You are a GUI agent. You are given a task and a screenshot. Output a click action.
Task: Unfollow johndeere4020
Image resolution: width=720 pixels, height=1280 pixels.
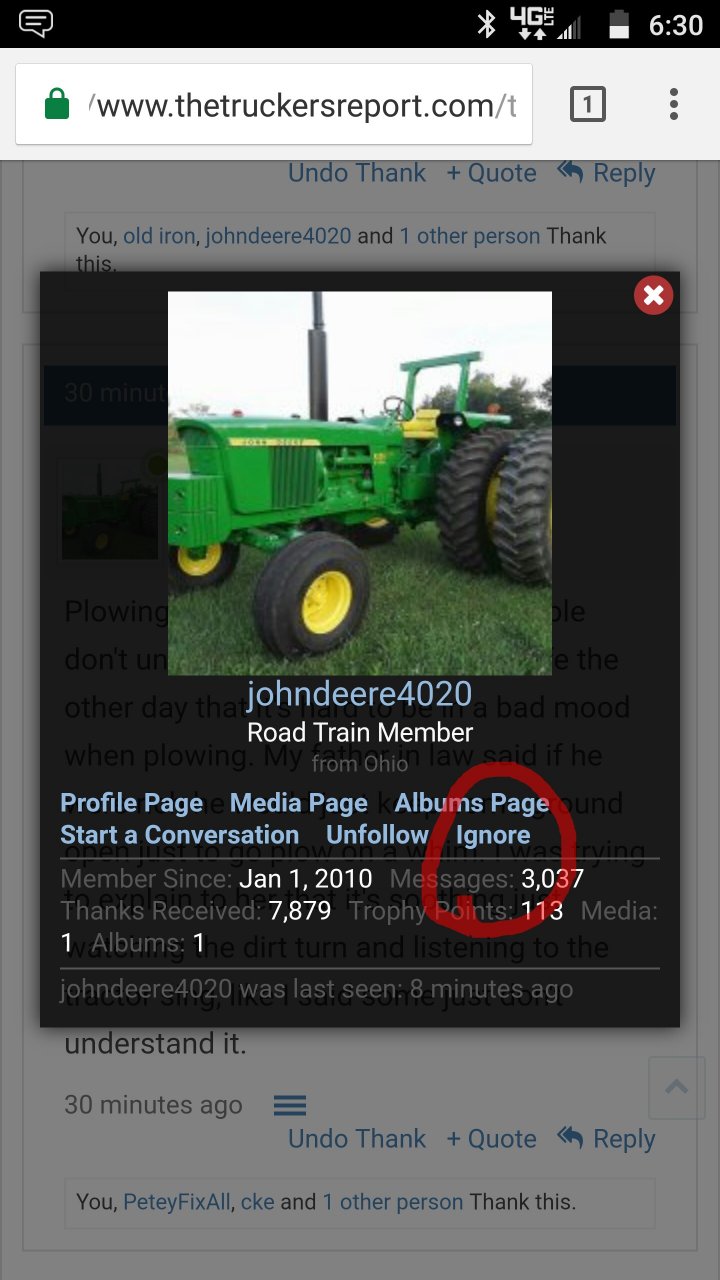coord(377,835)
